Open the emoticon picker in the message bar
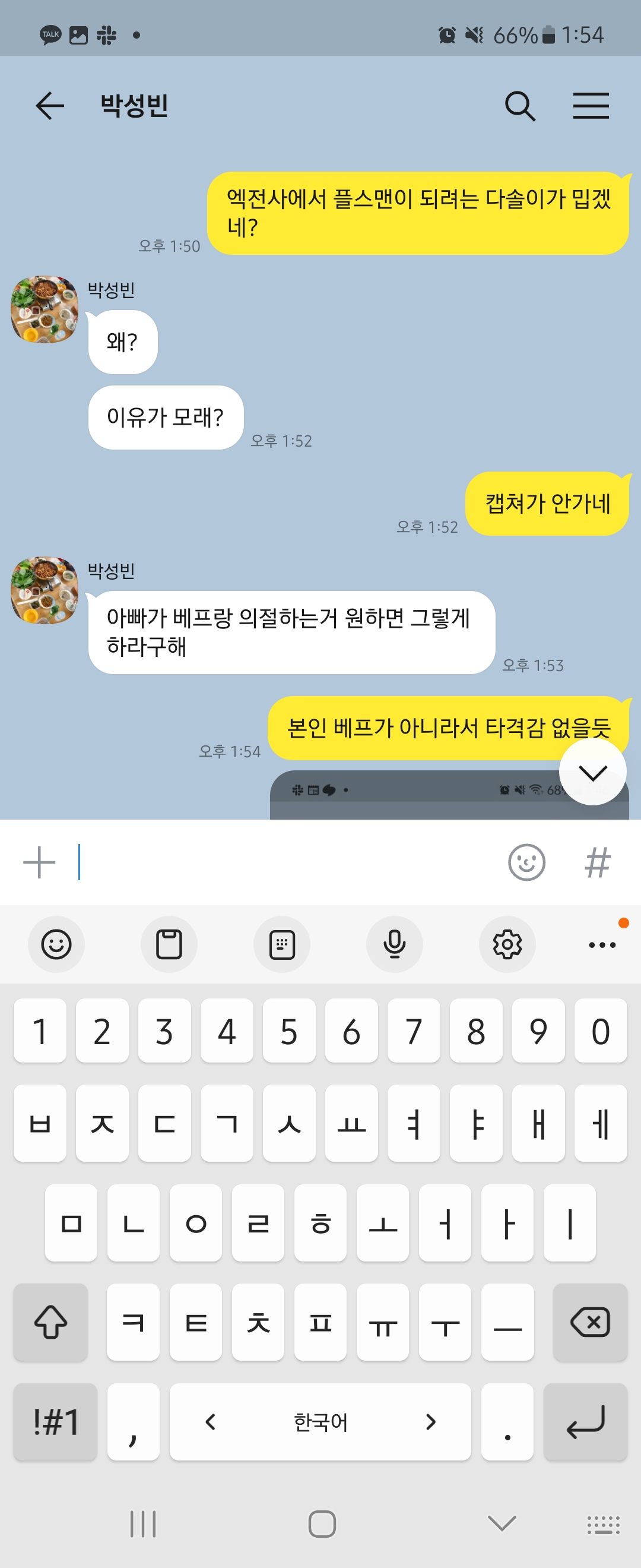641x1568 pixels. [526, 862]
